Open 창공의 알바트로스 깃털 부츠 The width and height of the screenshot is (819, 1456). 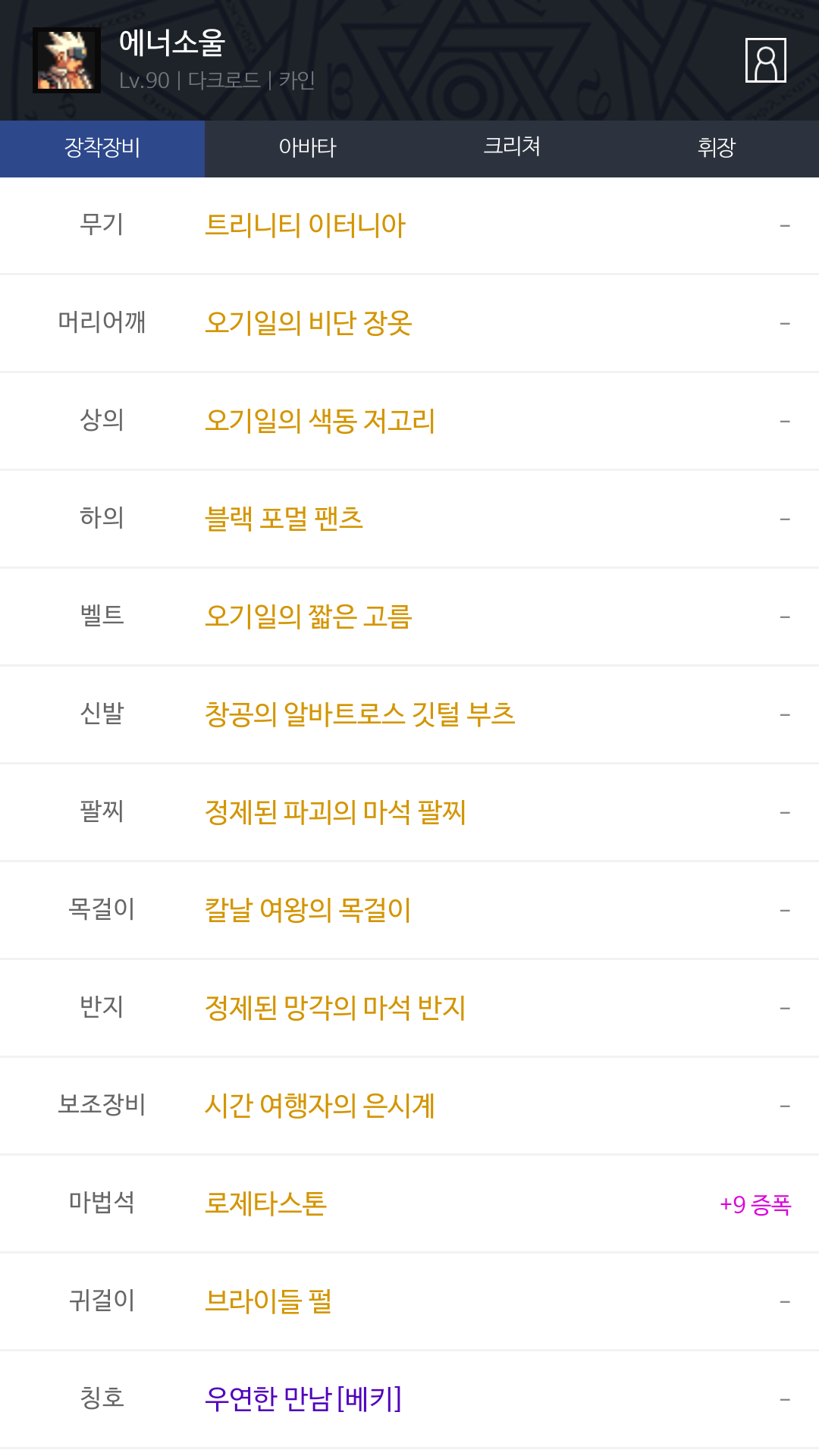[x=360, y=714]
